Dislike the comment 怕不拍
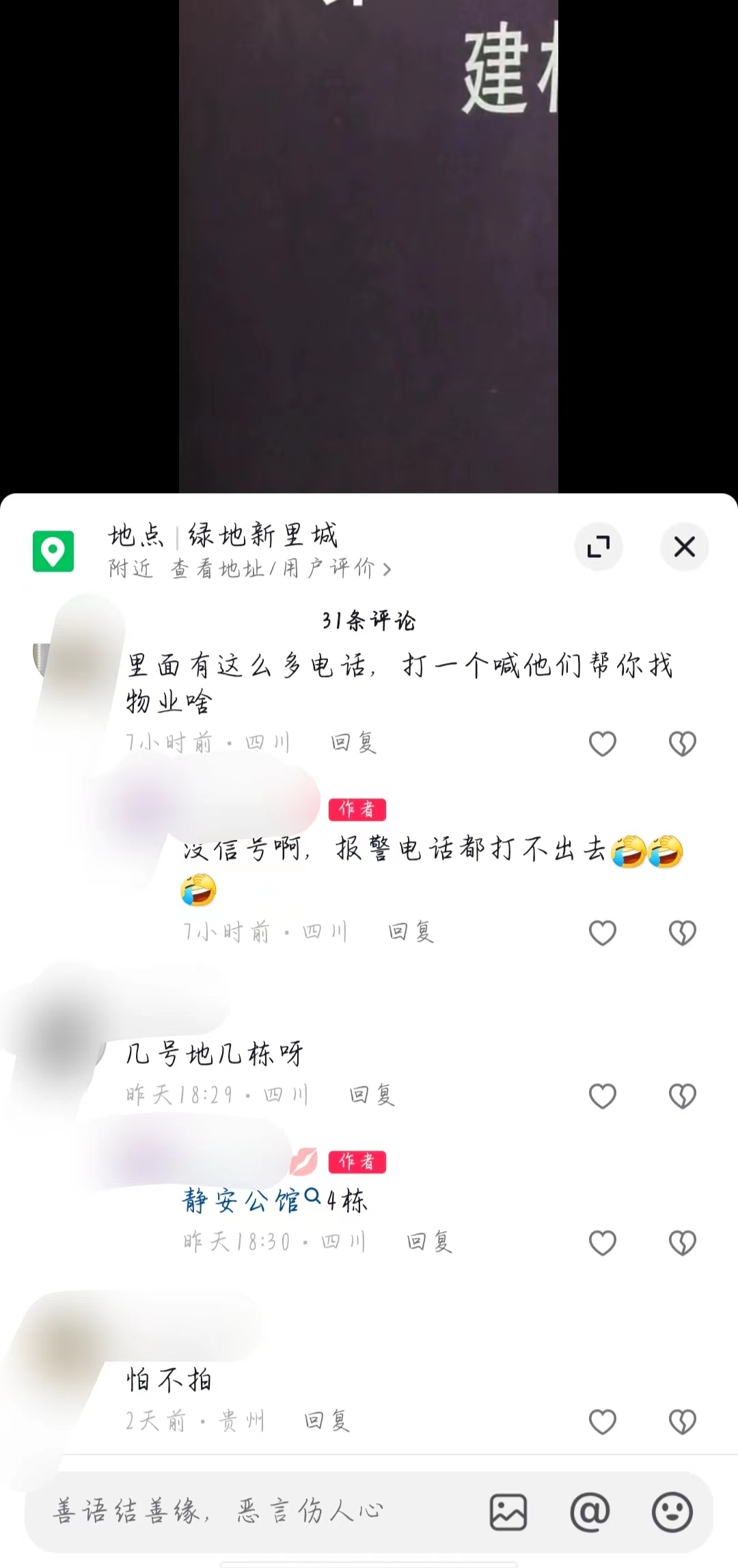 682,1423
